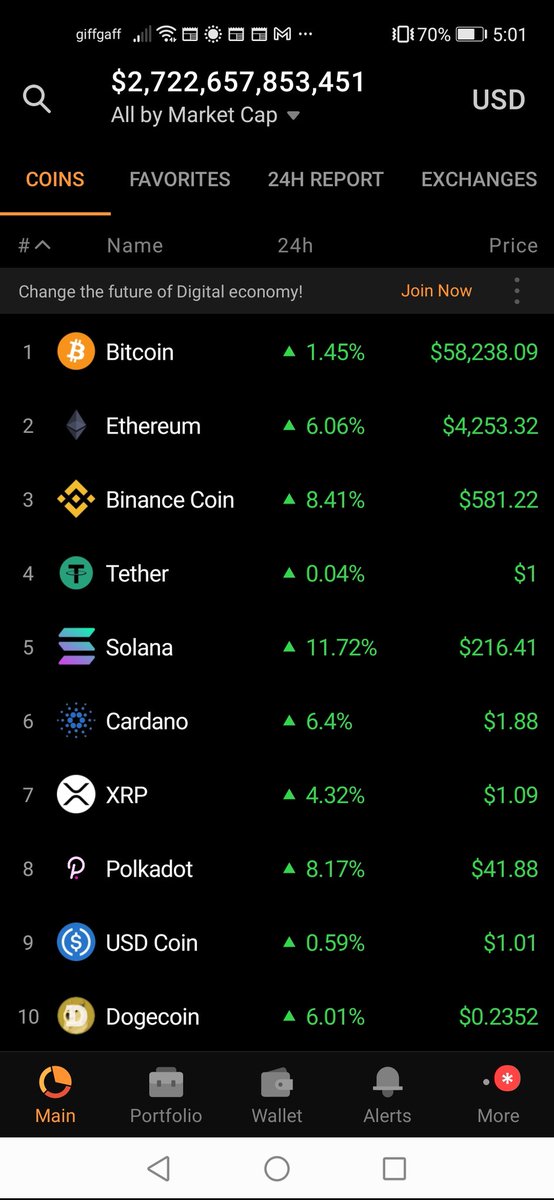554x1200 pixels.
Task: Open the Bitcoin coin details
Action: pos(277,352)
